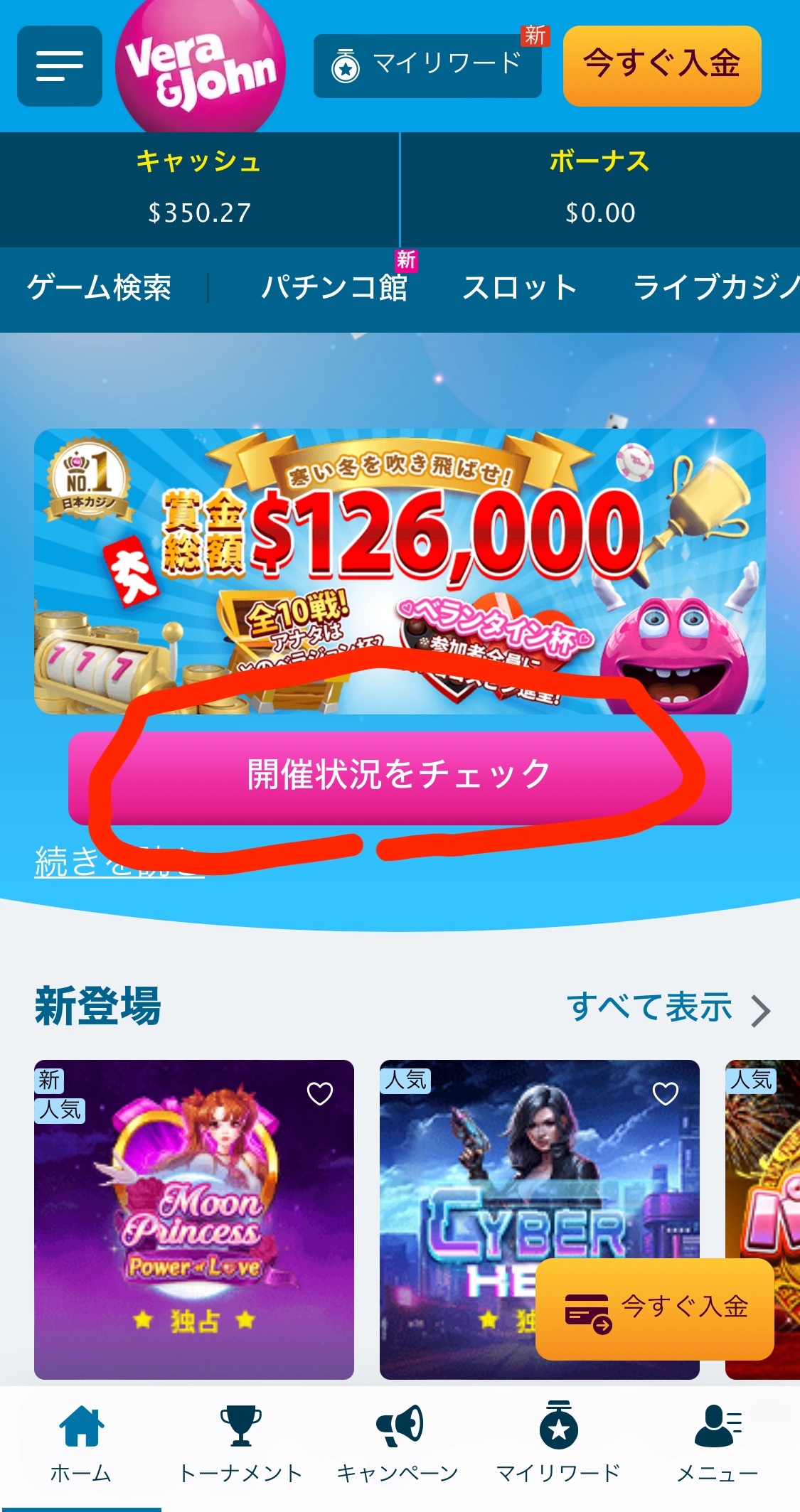Open マイリワード bottom tab
This screenshot has height=1512, width=800.
click(558, 1443)
